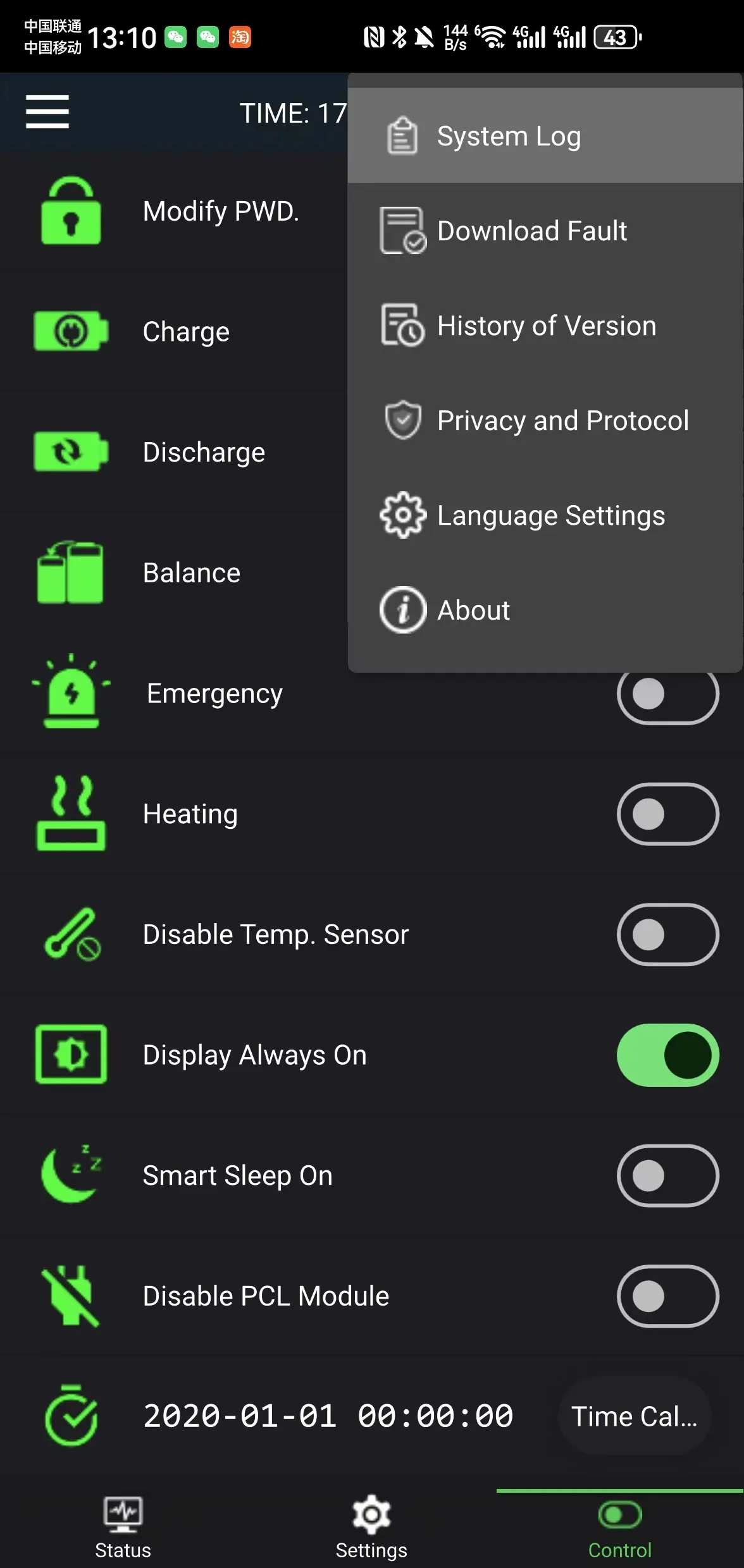Click the Emergency alarm icon

coord(71,692)
